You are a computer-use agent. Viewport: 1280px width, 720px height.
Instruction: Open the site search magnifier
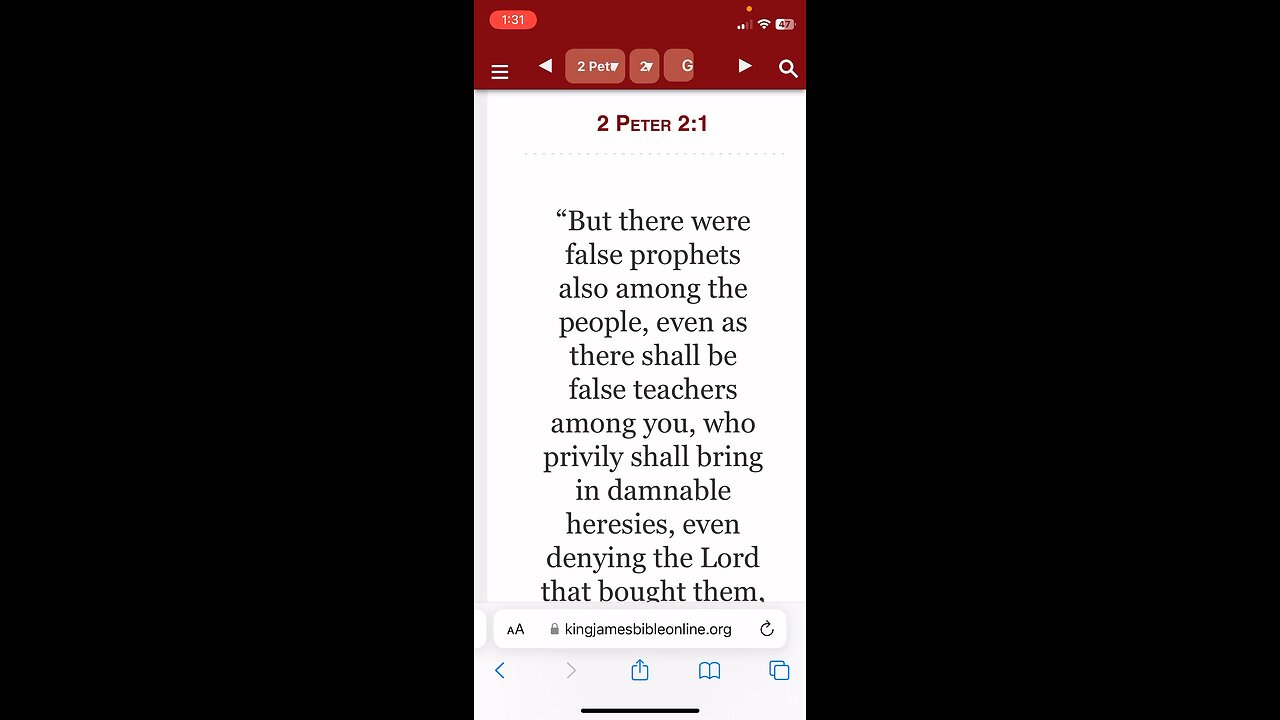click(x=788, y=68)
